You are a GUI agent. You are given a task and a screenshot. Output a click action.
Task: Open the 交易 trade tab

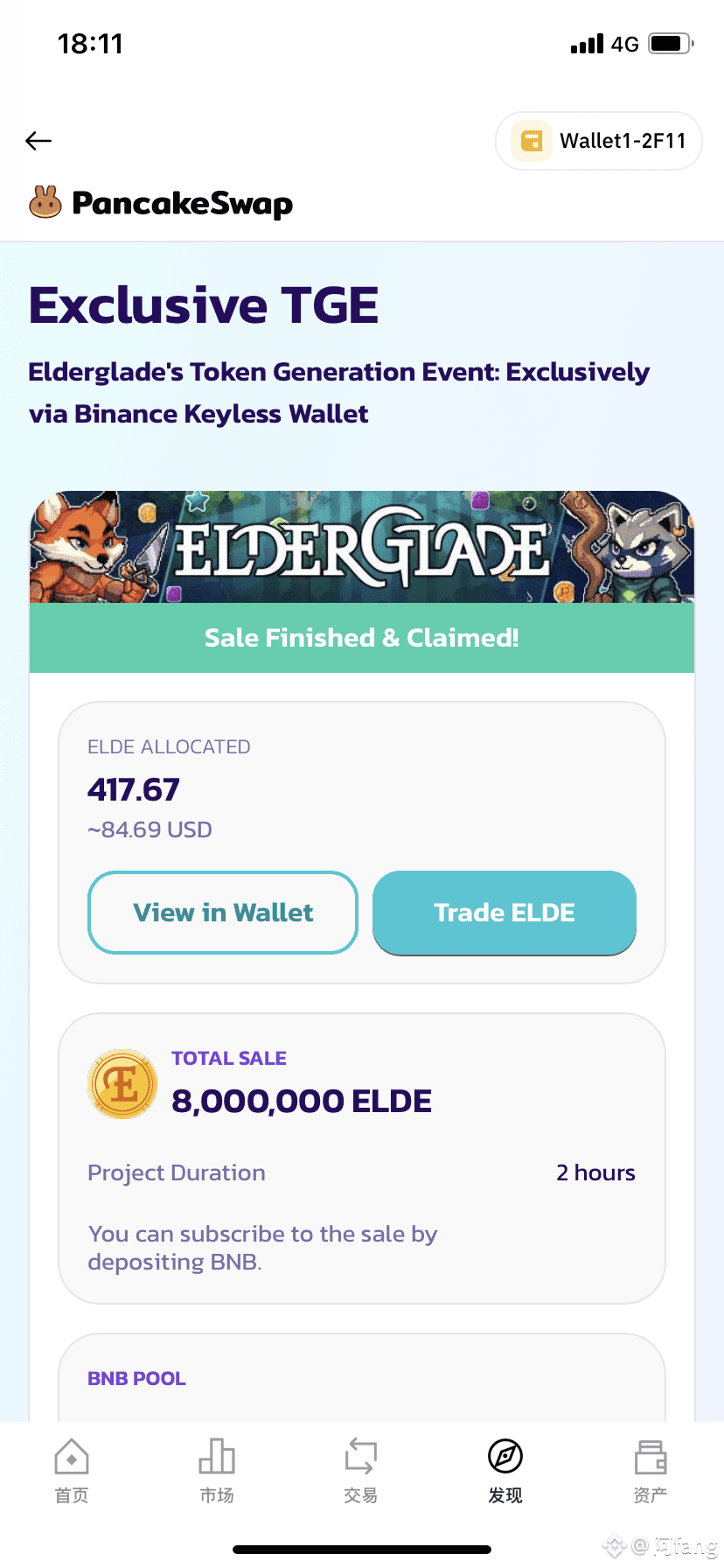coord(361,1471)
